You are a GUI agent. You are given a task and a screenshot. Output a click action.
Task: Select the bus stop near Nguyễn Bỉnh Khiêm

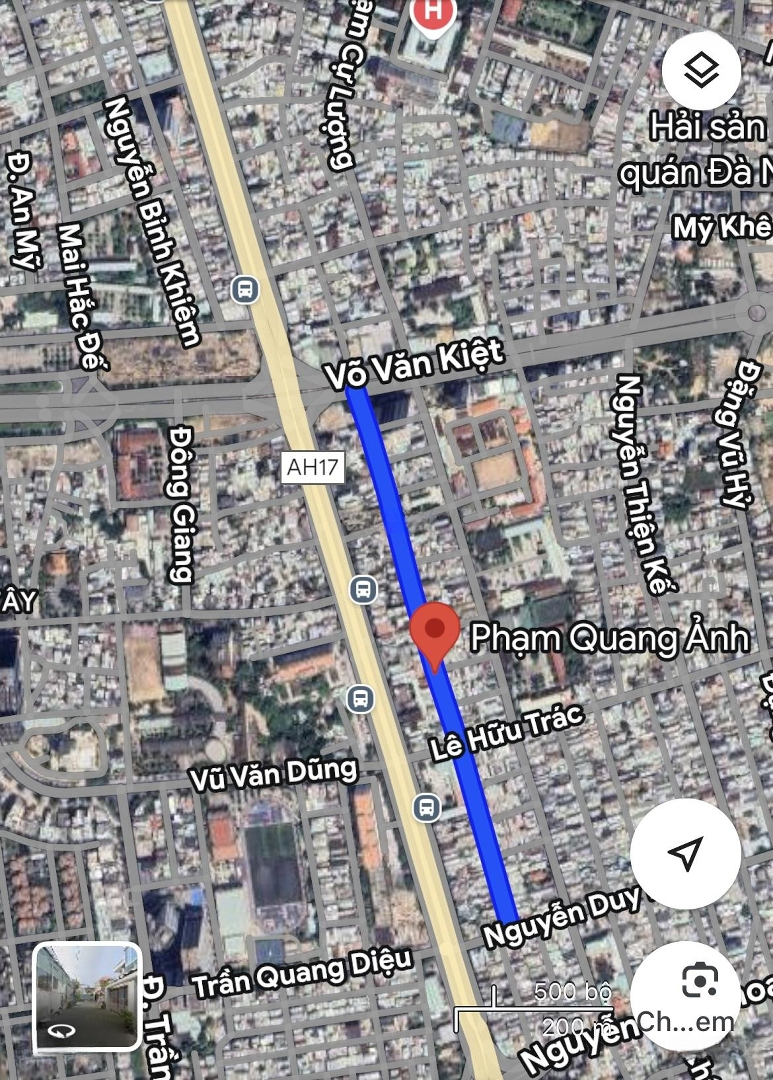tap(244, 291)
